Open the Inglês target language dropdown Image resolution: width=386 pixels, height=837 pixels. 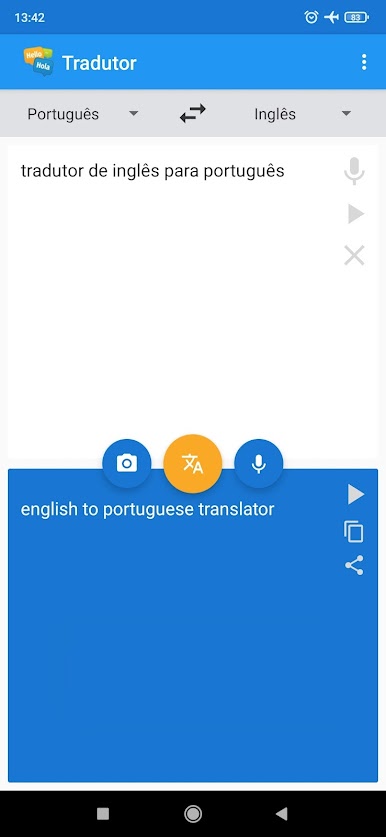click(303, 114)
